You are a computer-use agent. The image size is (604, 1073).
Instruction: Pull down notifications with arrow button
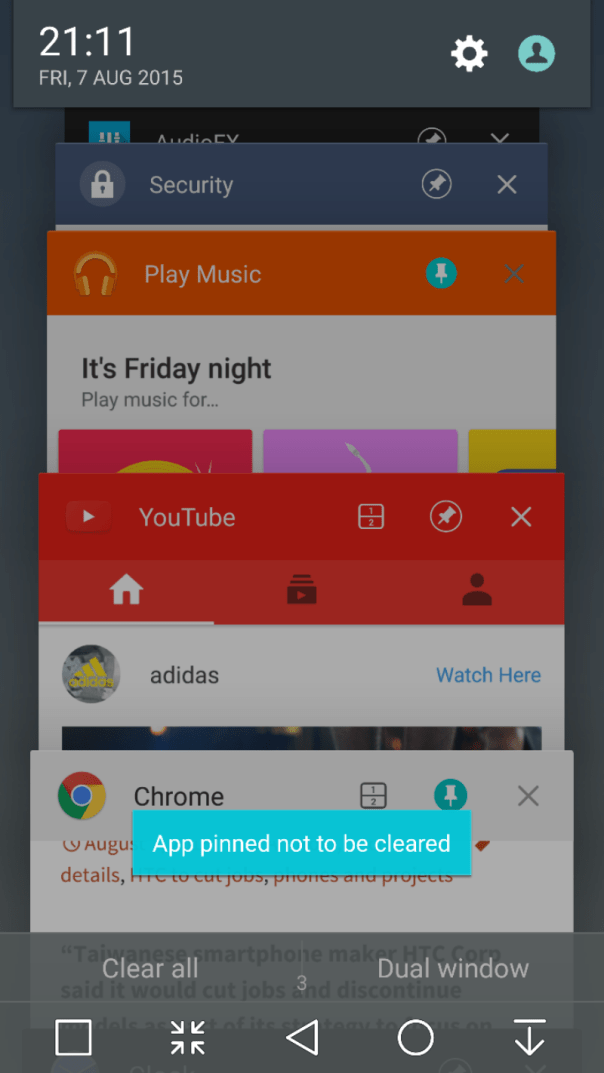(x=529, y=1038)
